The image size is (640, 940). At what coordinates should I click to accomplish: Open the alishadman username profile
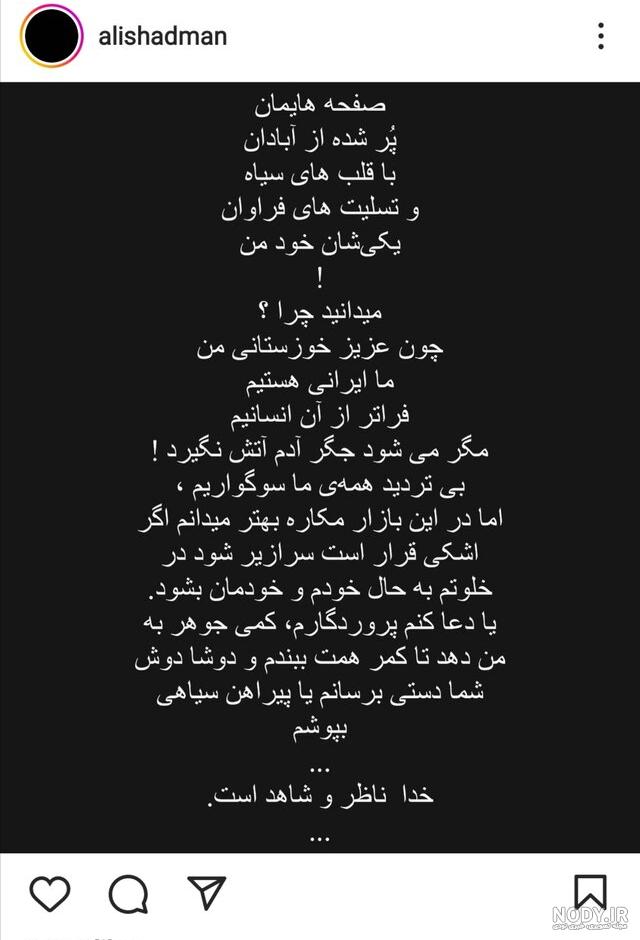pyautogui.click(x=162, y=36)
